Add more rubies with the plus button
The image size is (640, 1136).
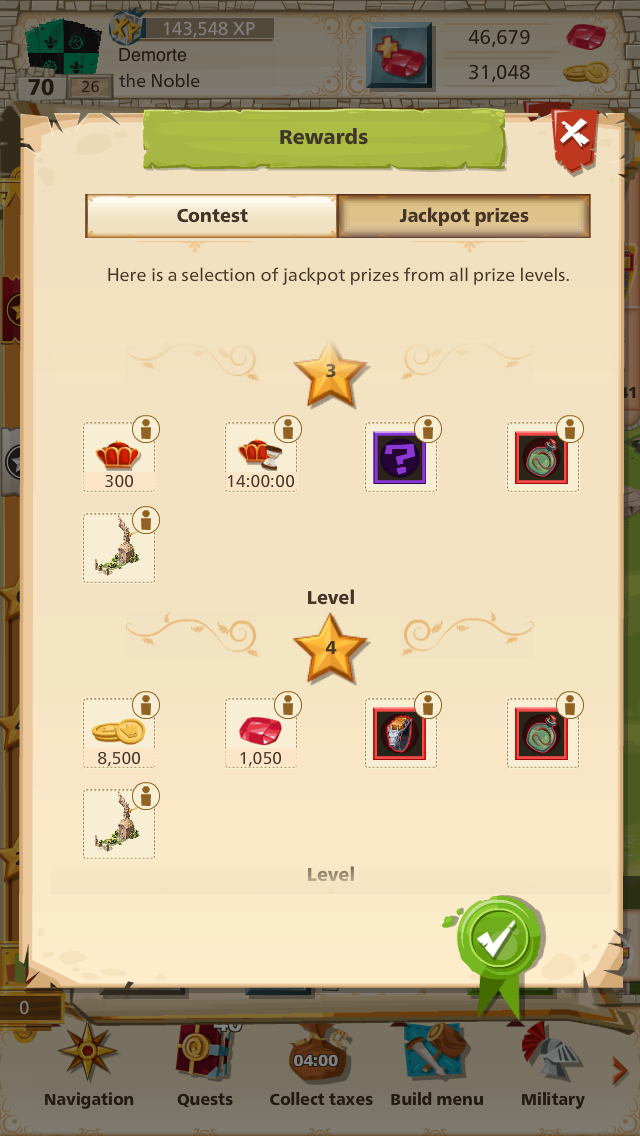(x=398, y=55)
